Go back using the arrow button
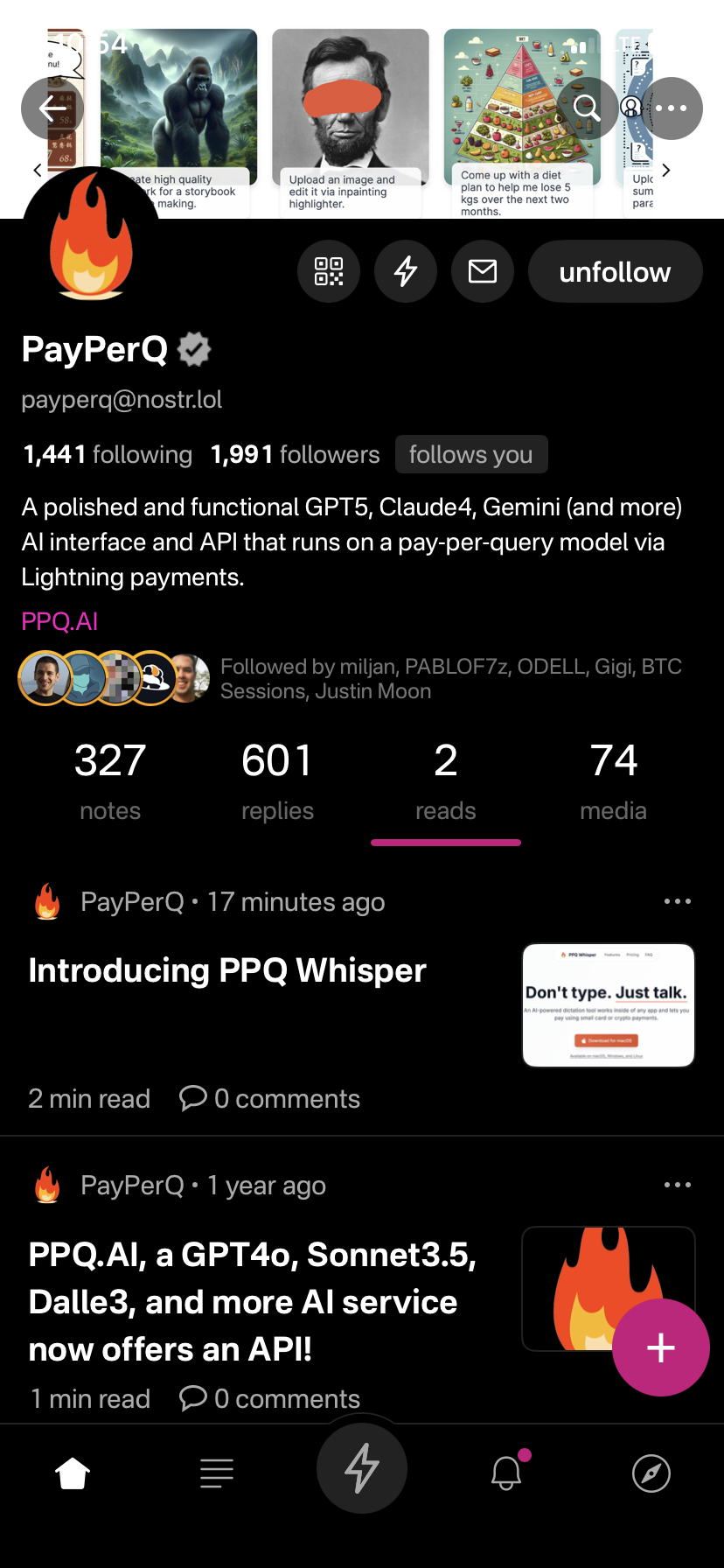Screen dimensions: 724x1568 pyautogui.click(x=52, y=108)
